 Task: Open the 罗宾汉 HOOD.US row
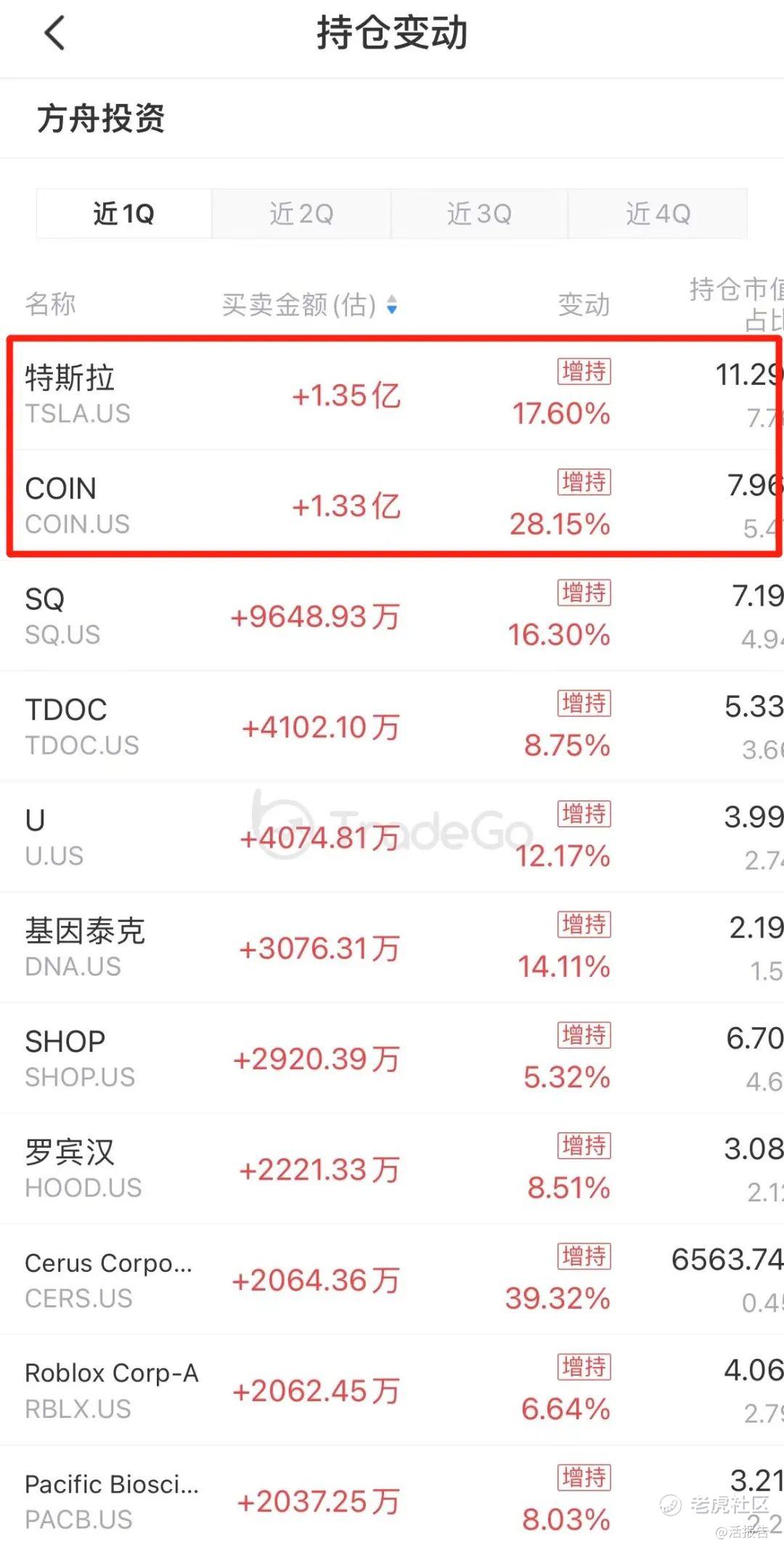[x=392, y=1169]
